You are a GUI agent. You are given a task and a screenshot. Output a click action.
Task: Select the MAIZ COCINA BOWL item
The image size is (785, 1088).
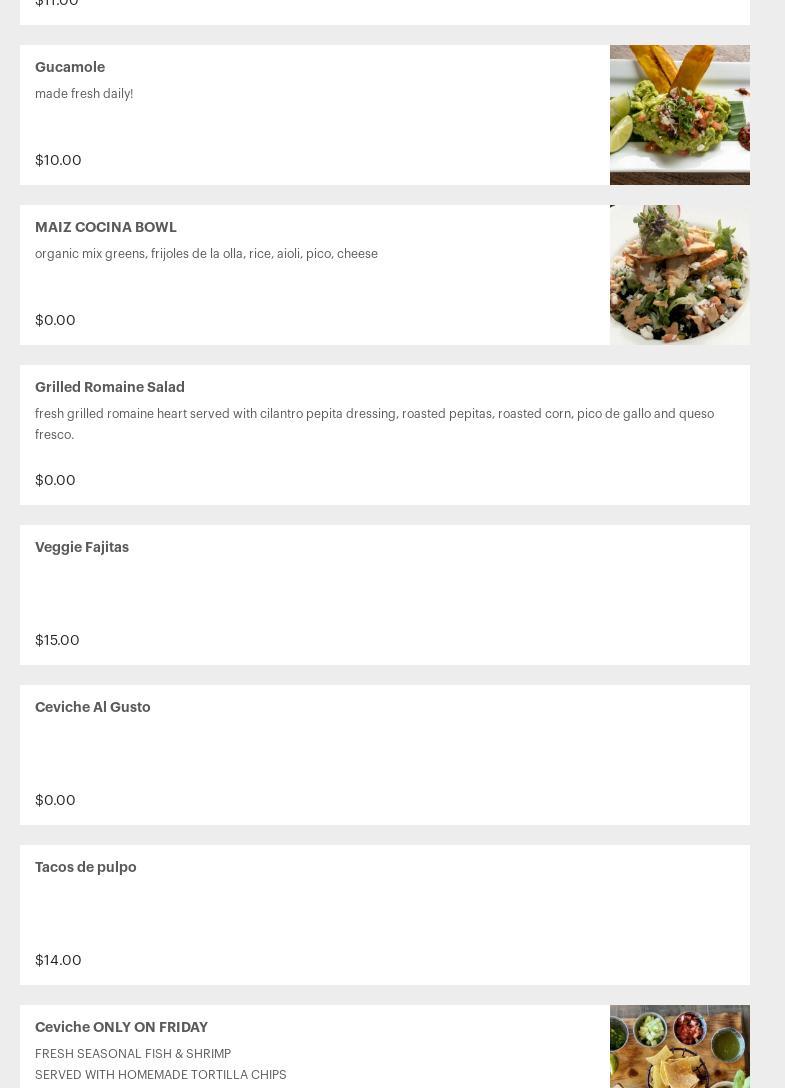coord(106,228)
